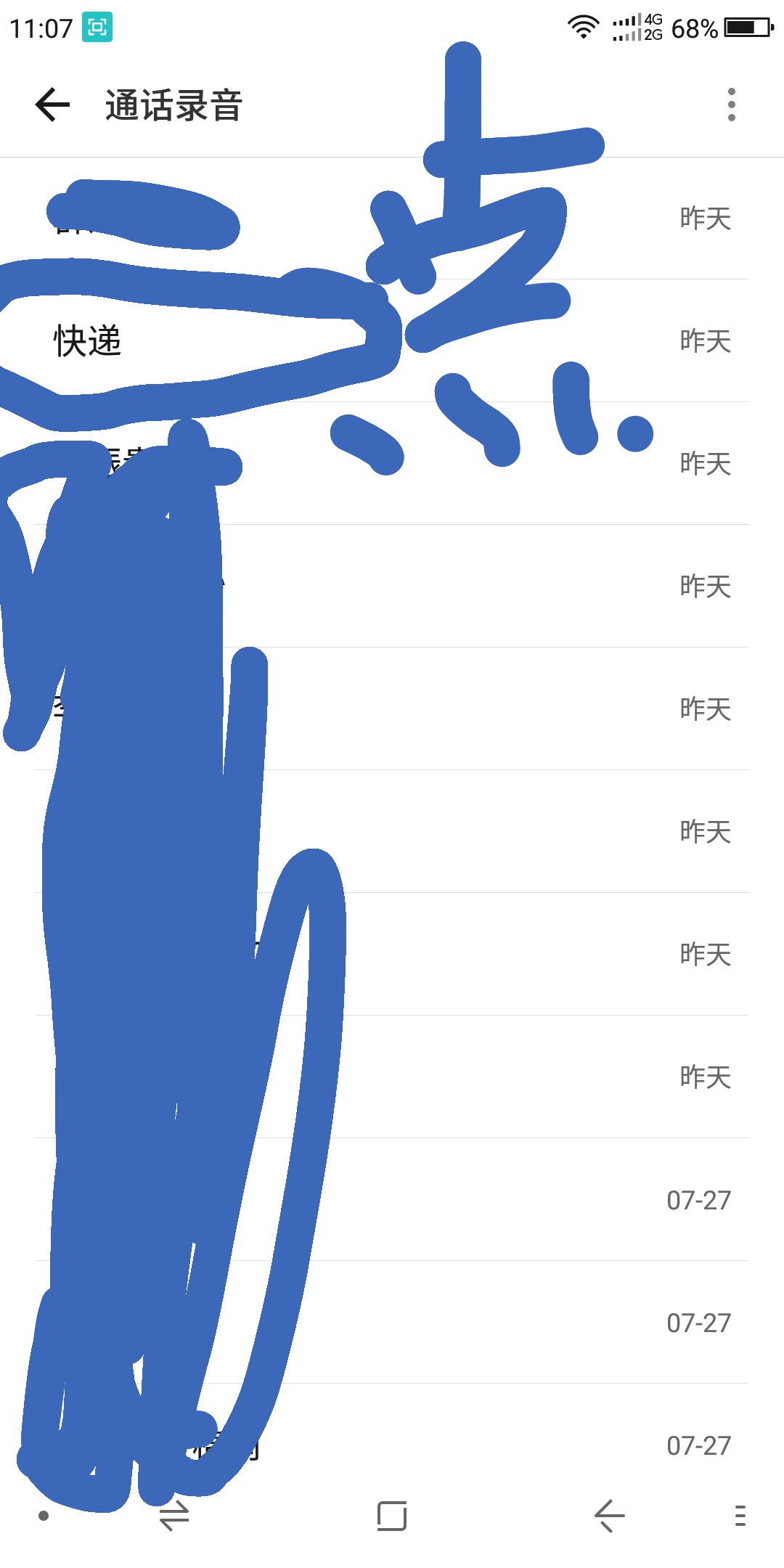Screen dimensions: 784x1568
Task: Go back from the 通话录音 screen
Action: click(52, 105)
